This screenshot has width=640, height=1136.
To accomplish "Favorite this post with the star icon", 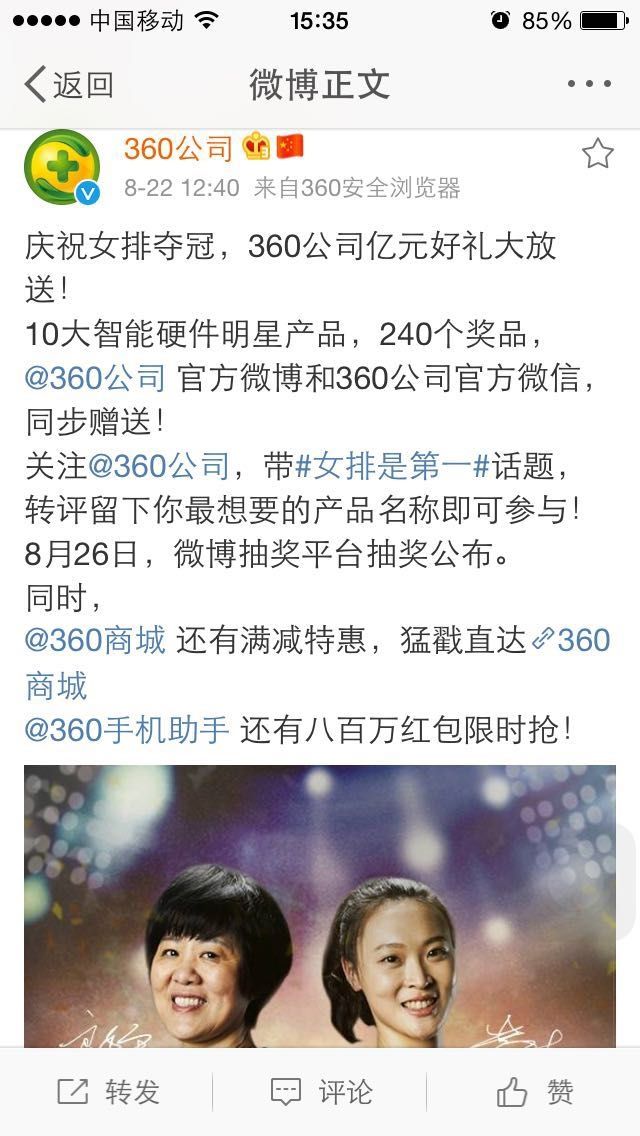I will point(598,154).
